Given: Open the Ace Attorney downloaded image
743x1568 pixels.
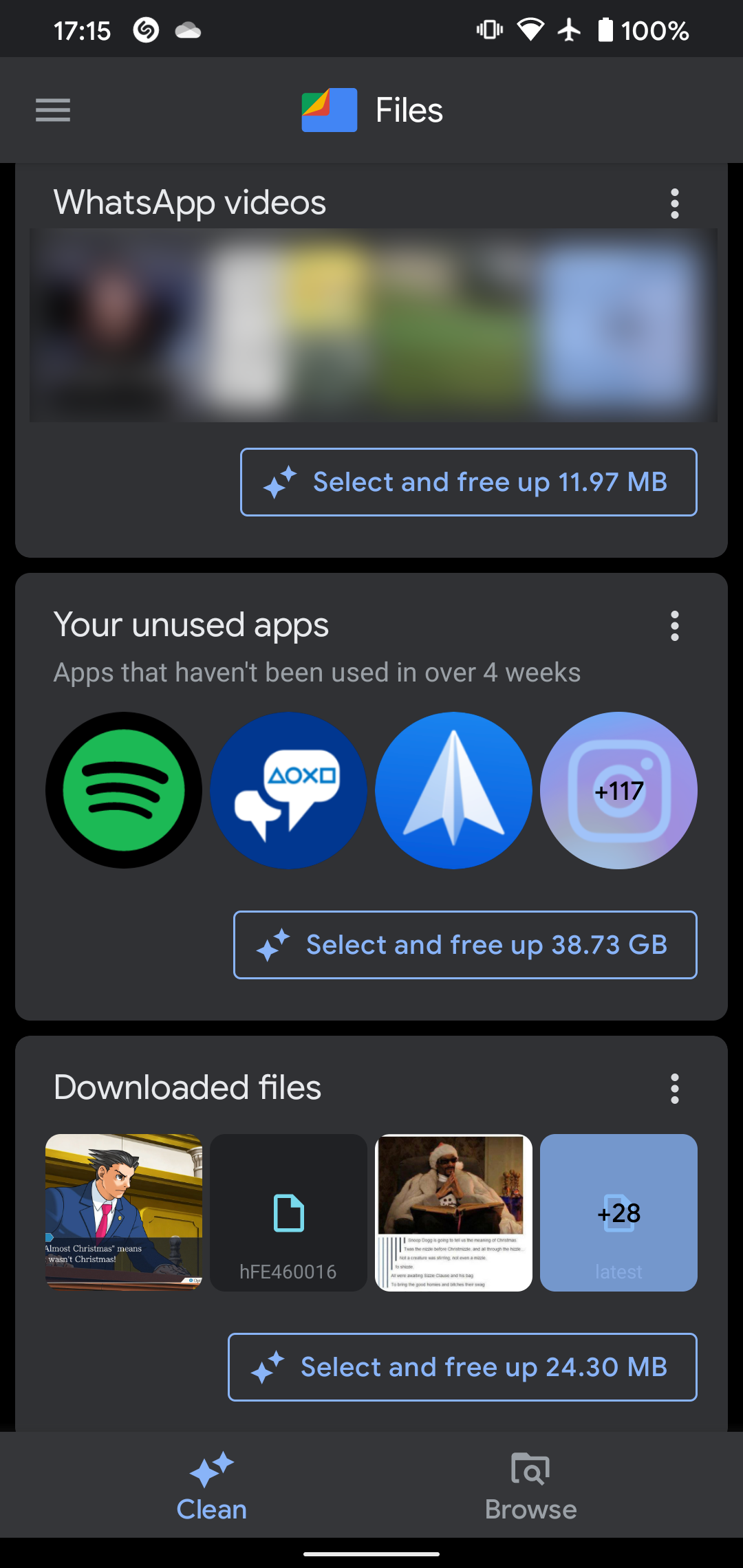Looking at the screenshot, I should [x=124, y=1212].
